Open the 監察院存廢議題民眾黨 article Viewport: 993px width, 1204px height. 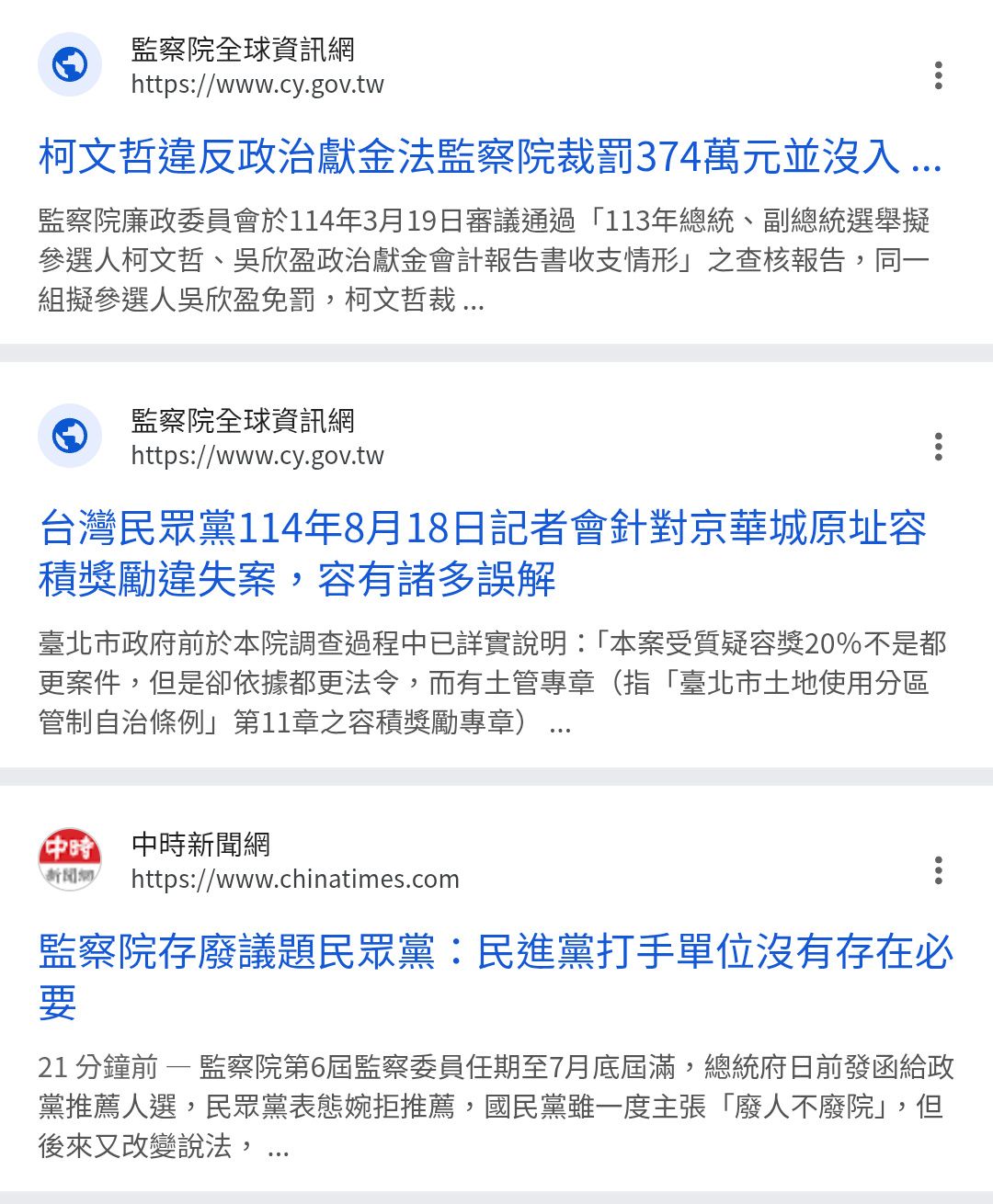[x=495, y=976]
